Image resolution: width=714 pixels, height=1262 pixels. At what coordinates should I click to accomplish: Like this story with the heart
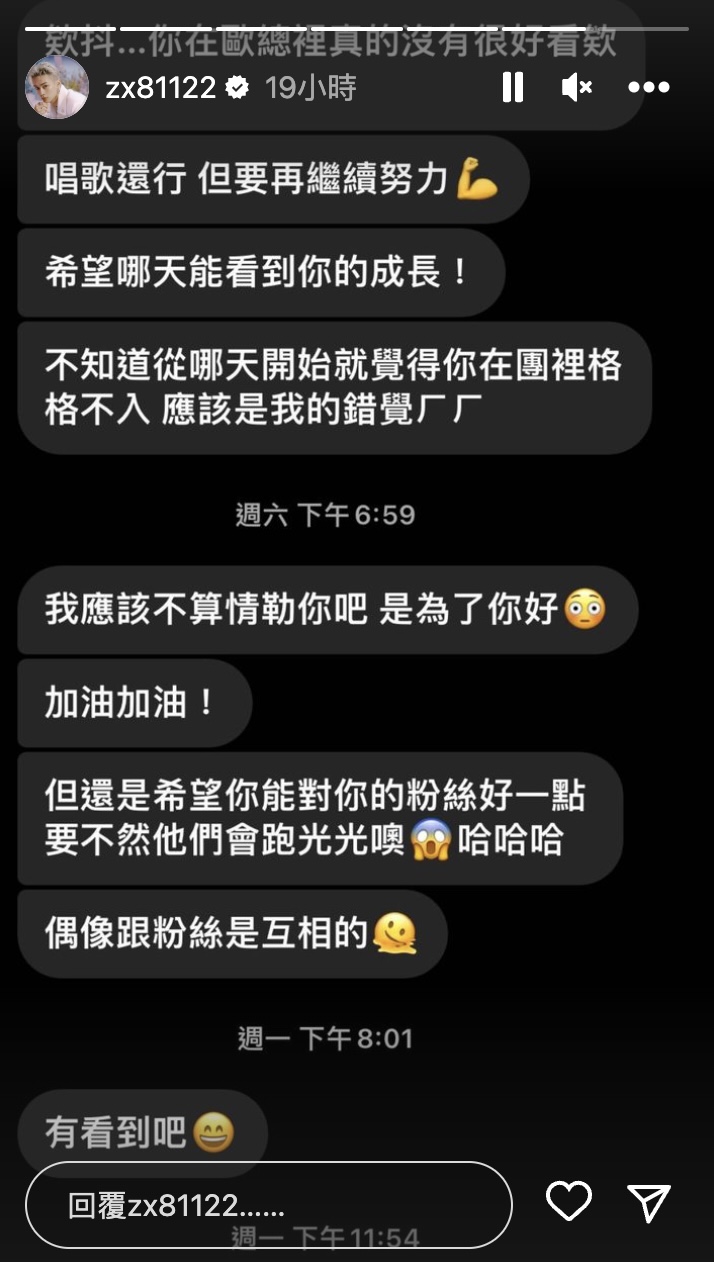pyautogui.click(x=569, y=1201)
